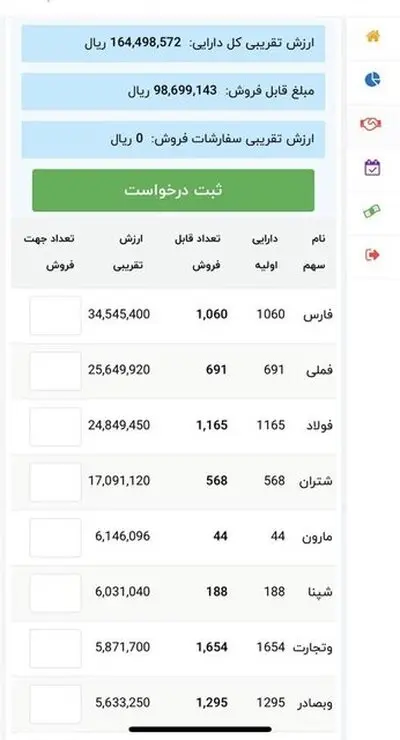Open the pie chart portfolio icon

[373, 79]
